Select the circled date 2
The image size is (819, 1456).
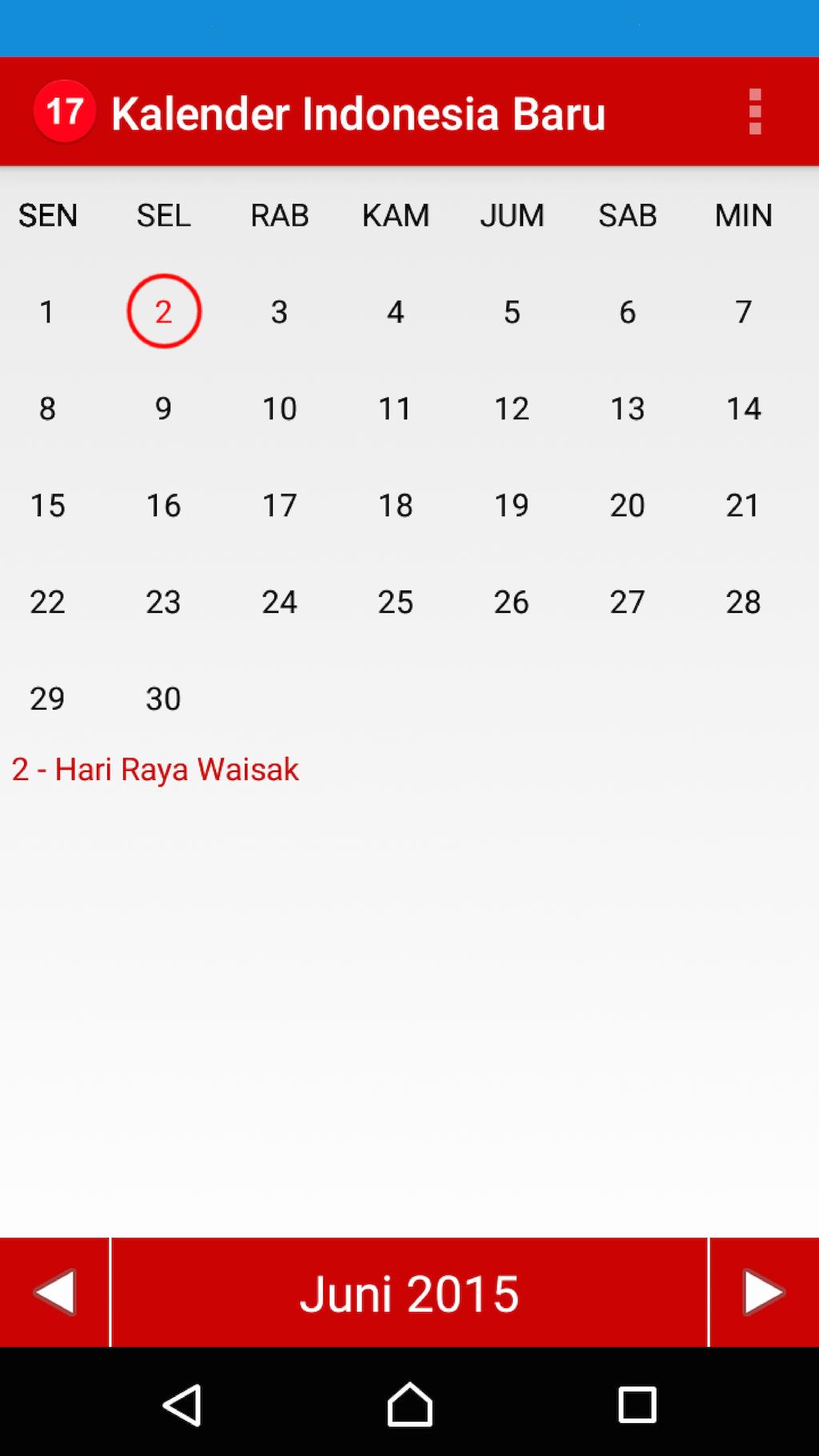[x=163, y=312]
